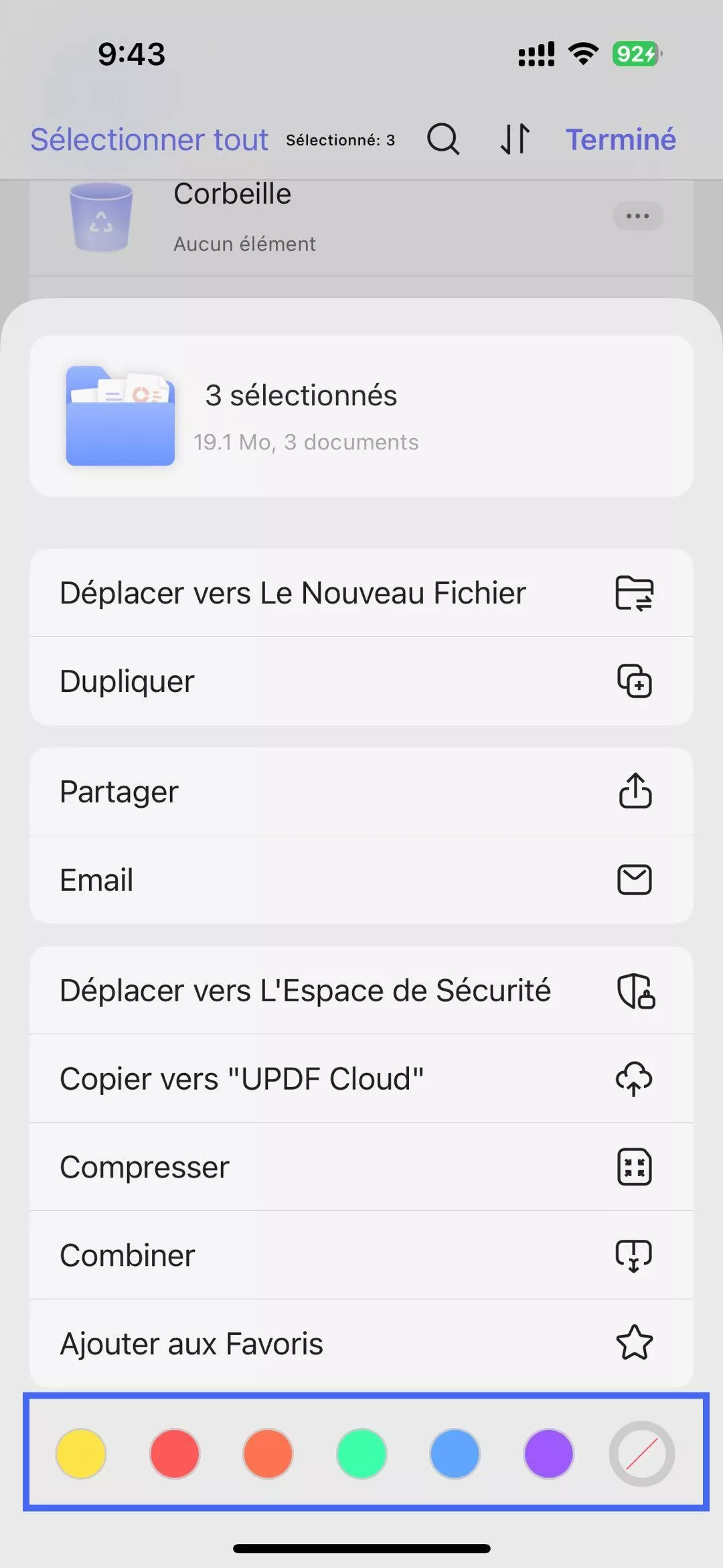Click the duplicate icon next to Dupliquer
Viewport: 723px width, 1568px height.
(634, 681)
